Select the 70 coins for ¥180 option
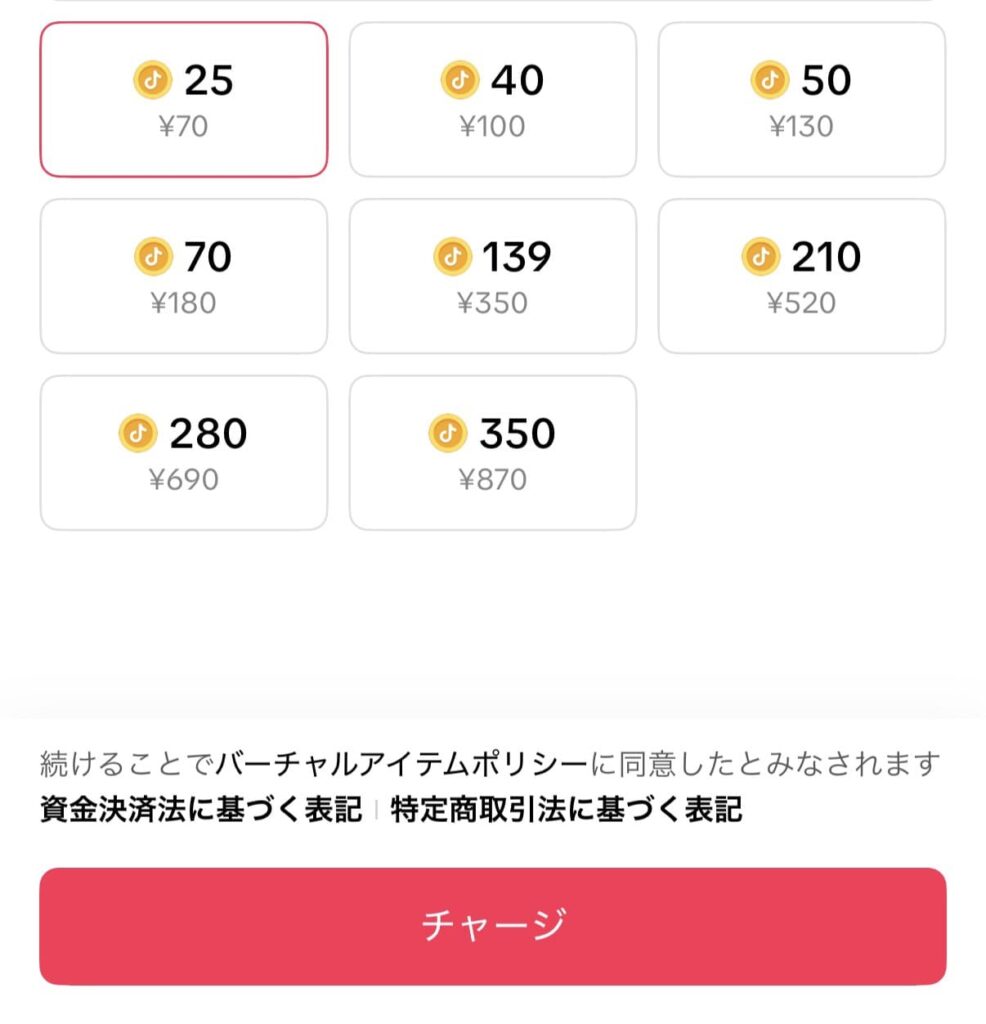Screen dimensions: 986x1024 pos(184,276)
